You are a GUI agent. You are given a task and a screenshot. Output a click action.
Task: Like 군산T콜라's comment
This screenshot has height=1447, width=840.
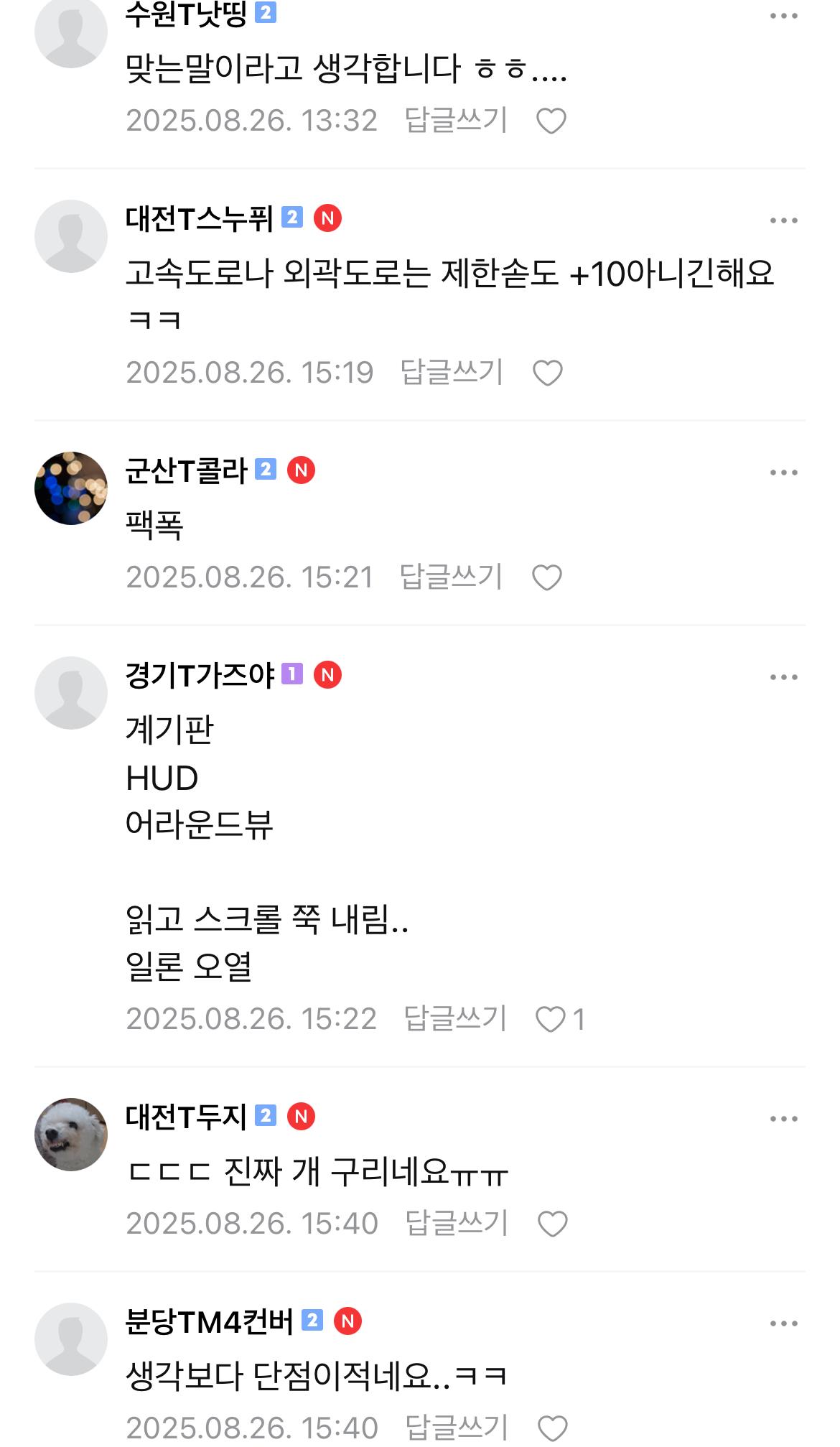[x=546, y=577]
